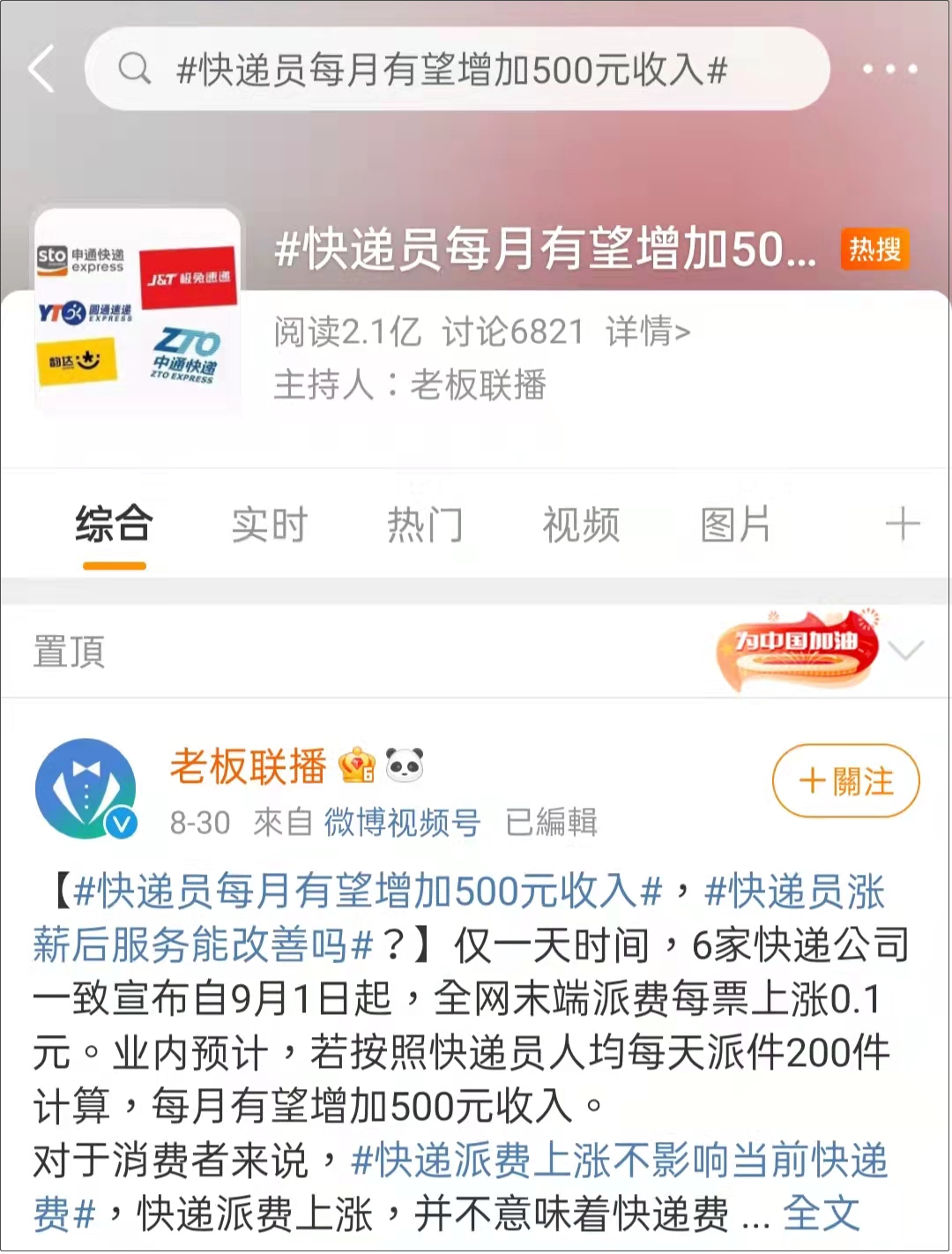The image size is (952, 1254).
Task: Follow the account via +關注 button
Action: [844, 780]
